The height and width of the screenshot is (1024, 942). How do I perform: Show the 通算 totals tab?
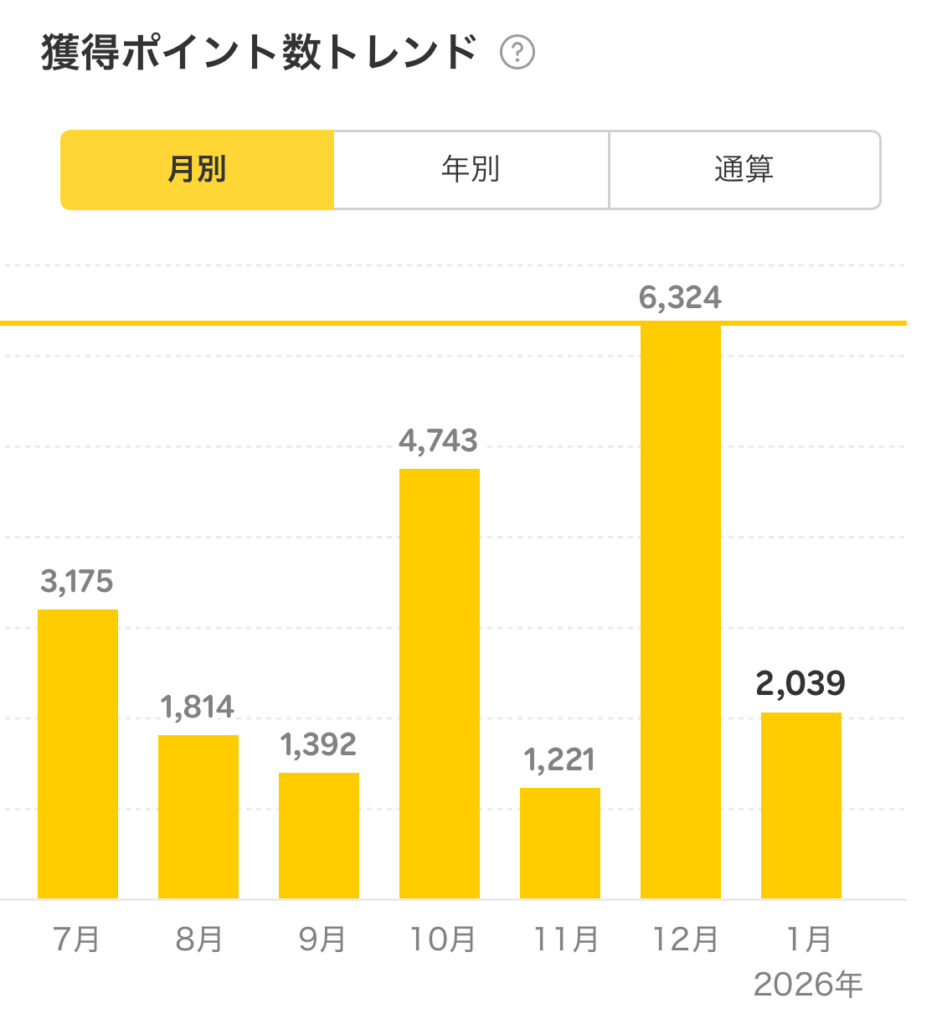tap(744, 170)
